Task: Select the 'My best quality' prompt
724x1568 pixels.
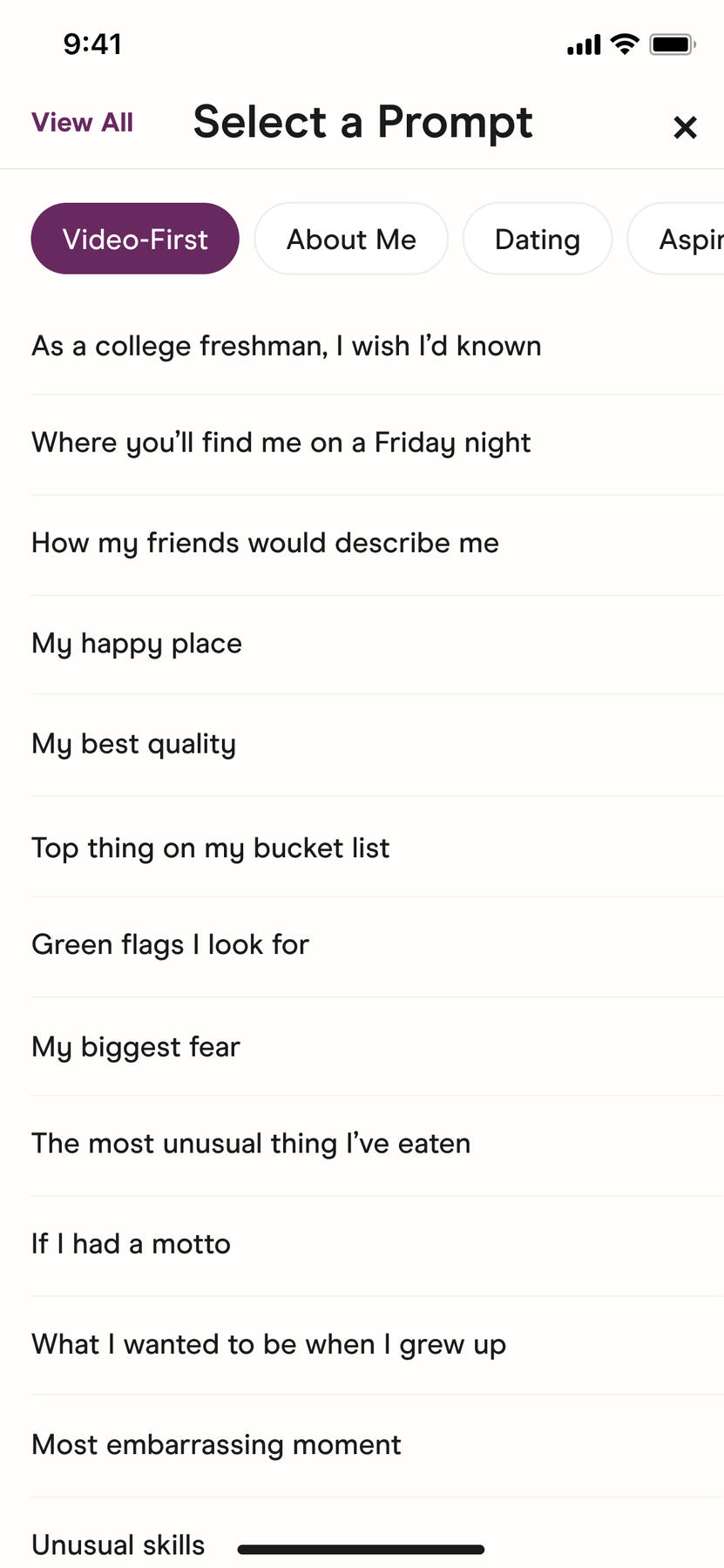Action: point(132,743)
